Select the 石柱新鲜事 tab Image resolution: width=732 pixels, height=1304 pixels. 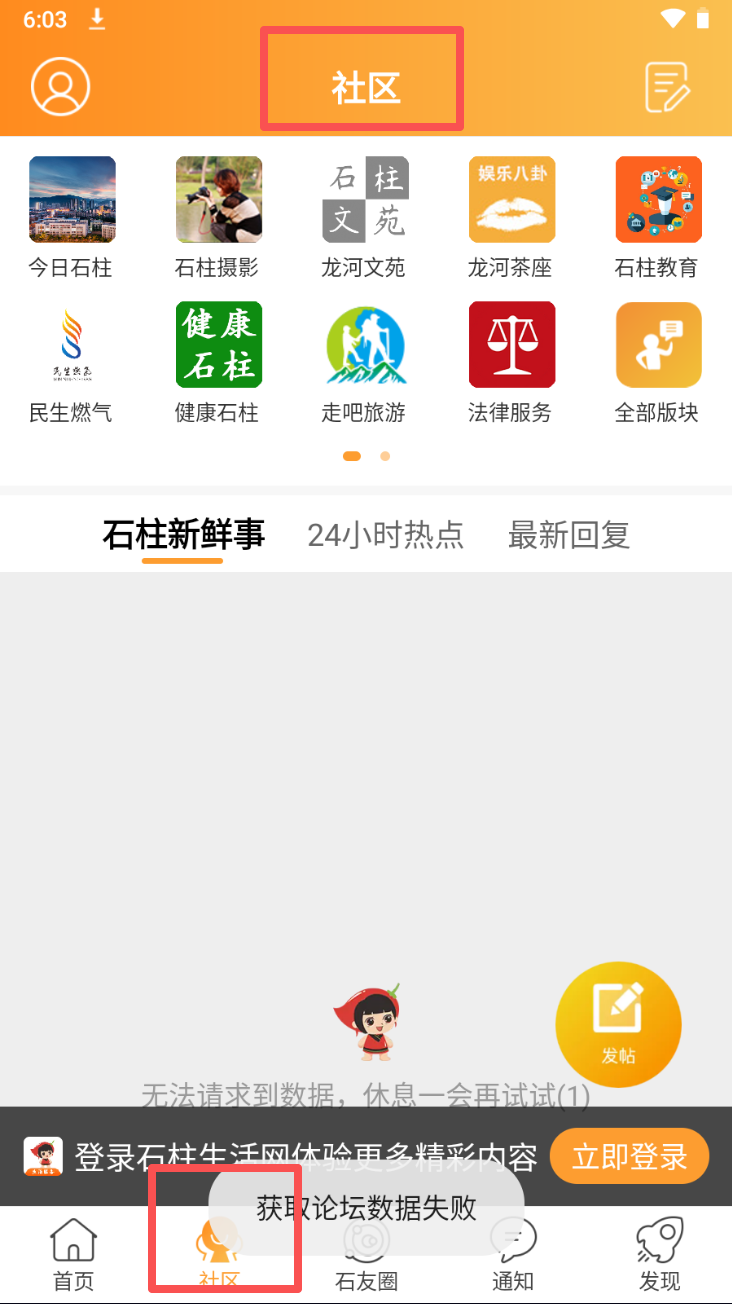[x=183, y=535]
